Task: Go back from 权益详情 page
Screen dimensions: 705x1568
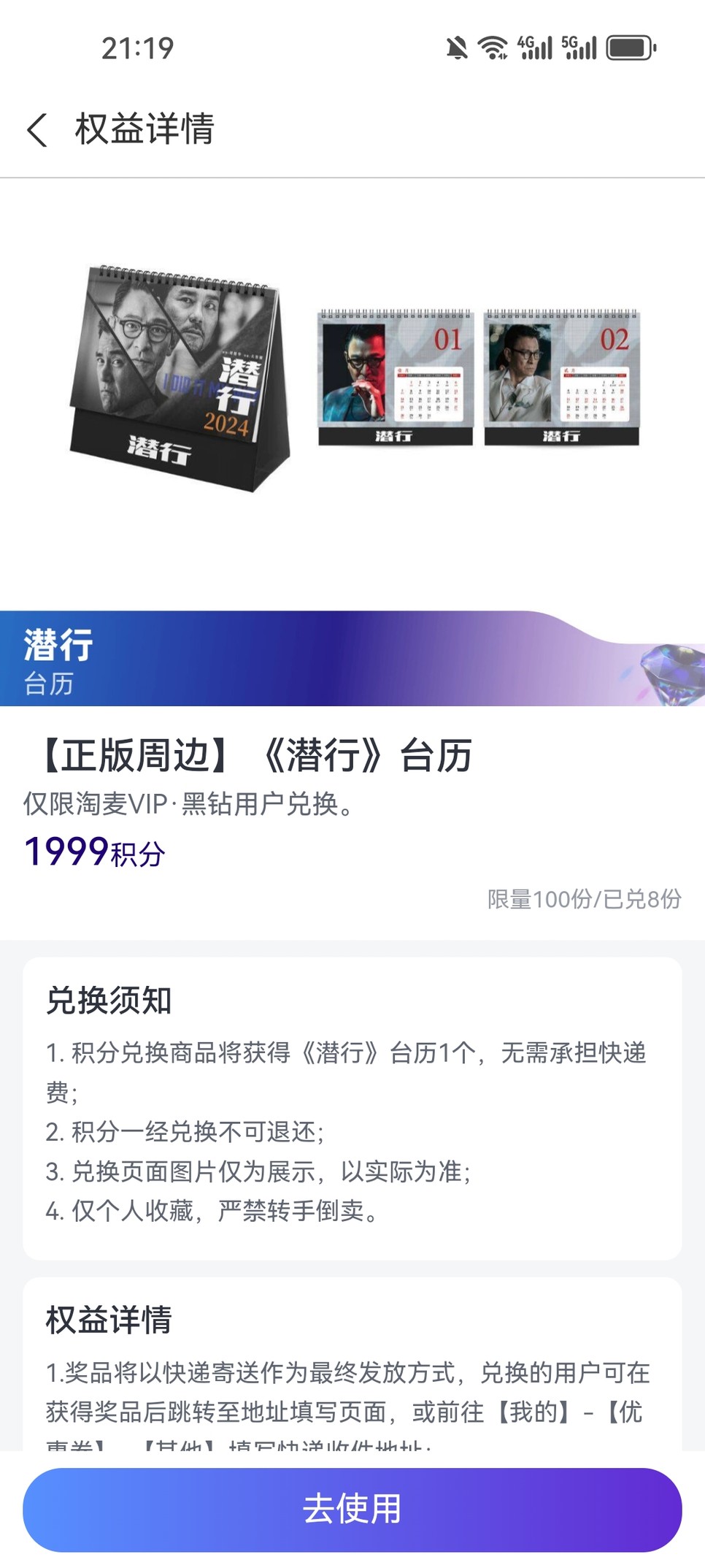Action: tap(37, 130)
